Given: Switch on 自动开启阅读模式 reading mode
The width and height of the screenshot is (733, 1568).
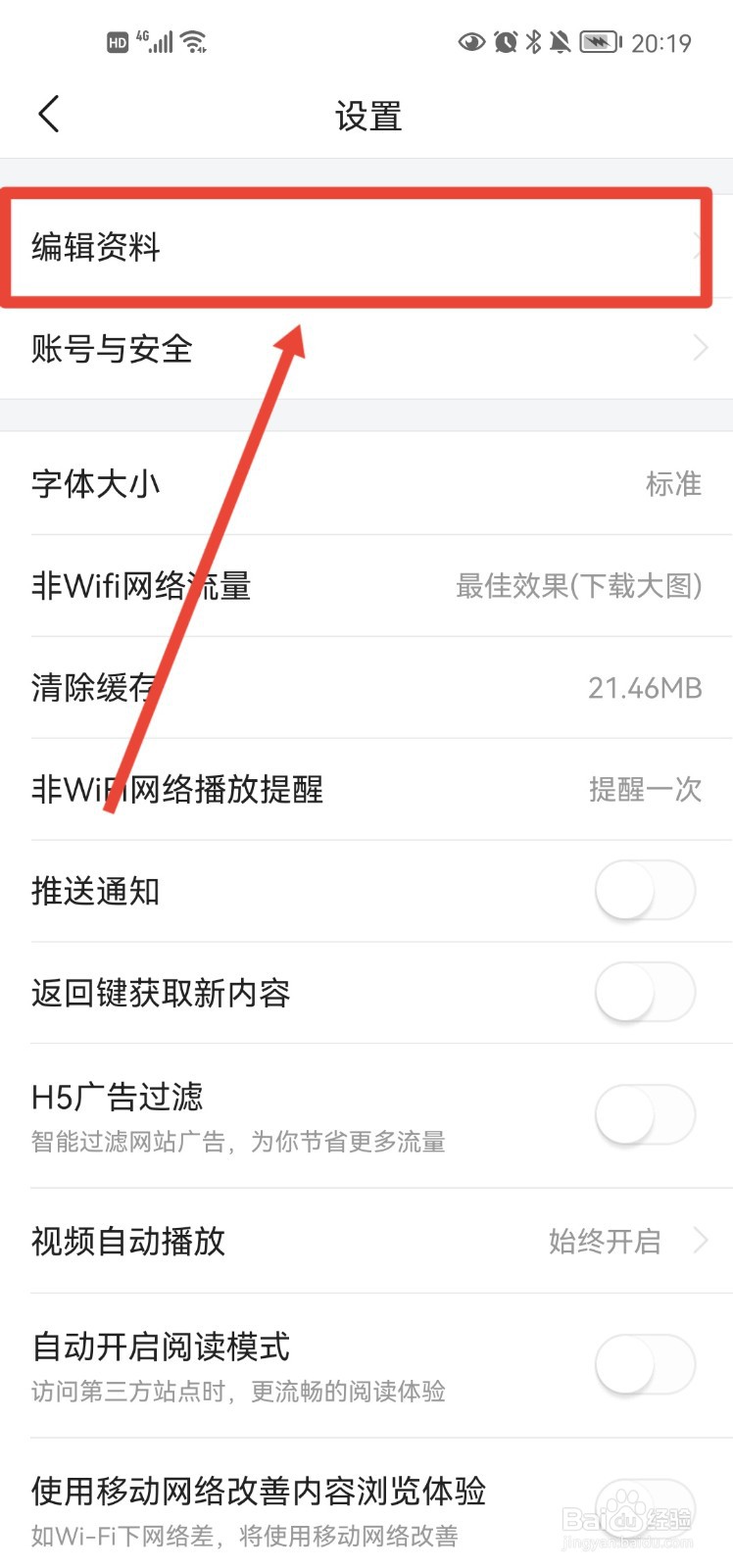Looking at the screenshot, I should [644, 1364].
